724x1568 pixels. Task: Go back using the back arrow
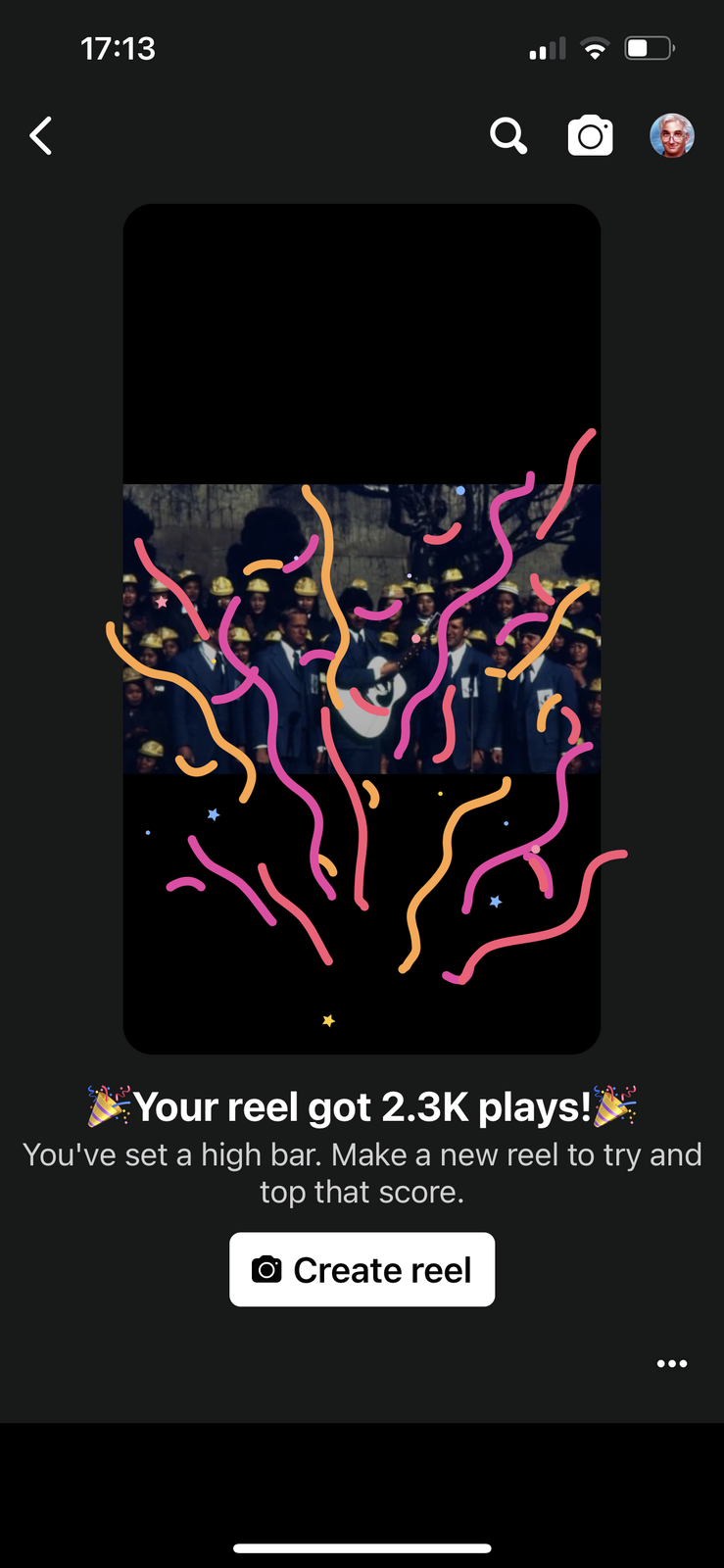point(41,136)
